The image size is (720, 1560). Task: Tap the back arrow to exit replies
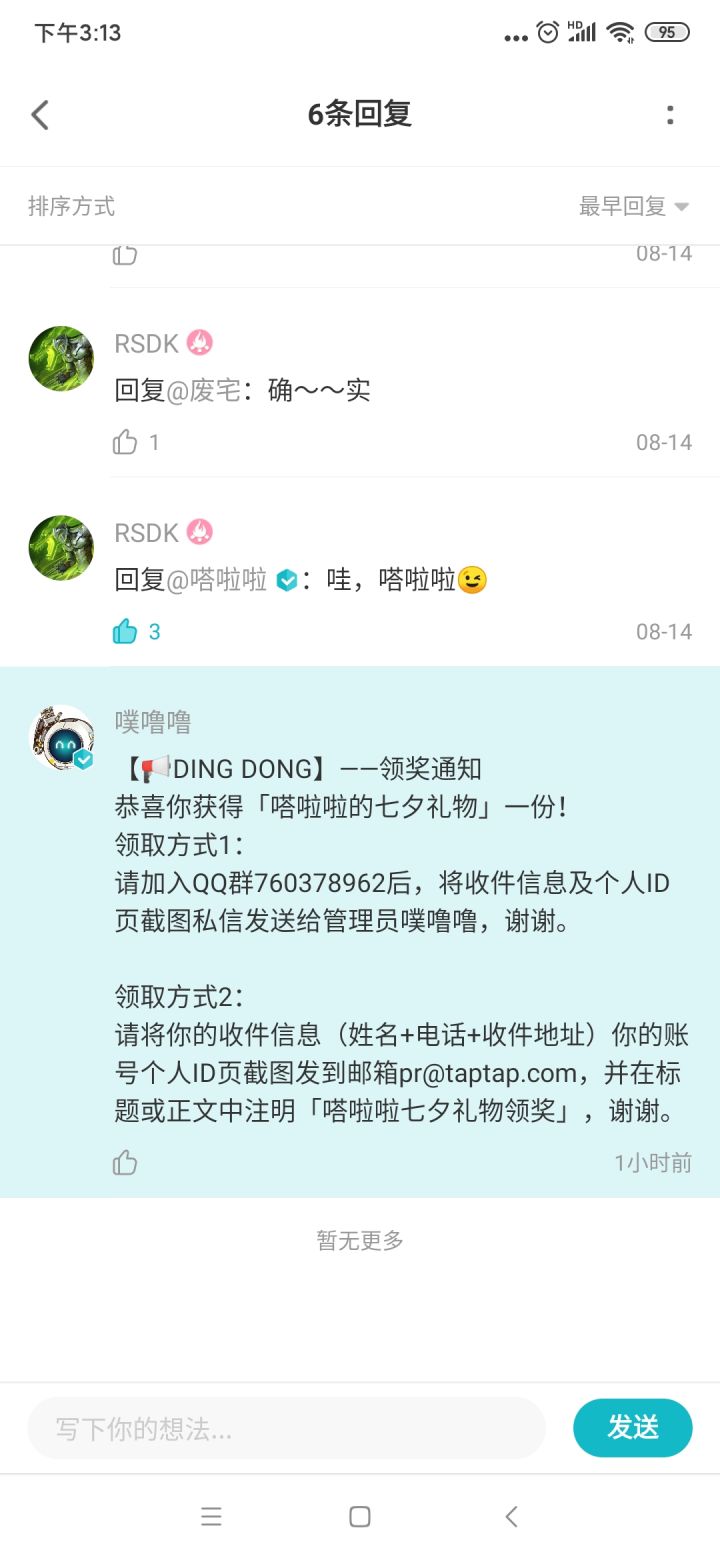click(x=40, y=114)
